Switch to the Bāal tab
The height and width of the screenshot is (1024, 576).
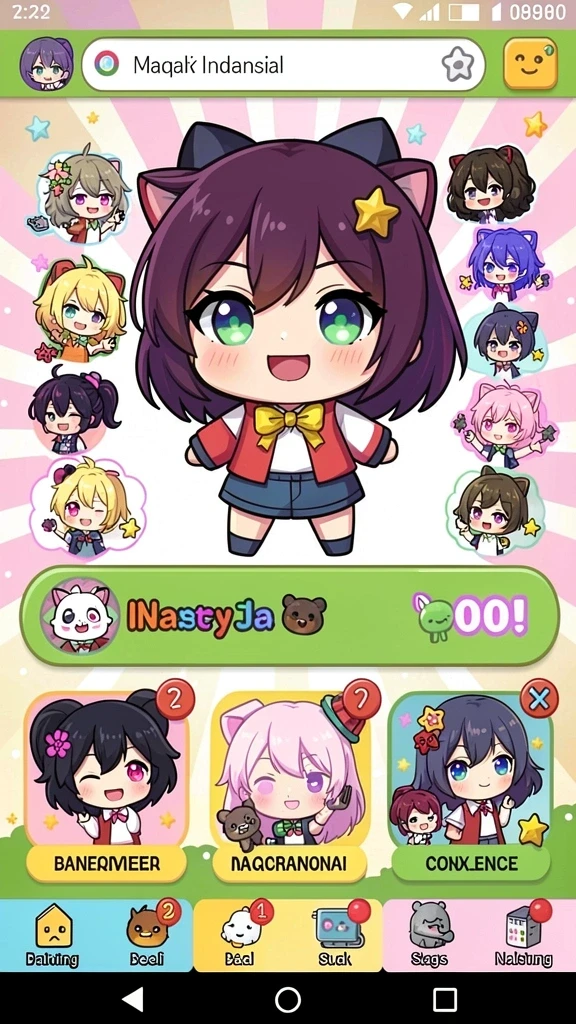[x=241, y=936]
